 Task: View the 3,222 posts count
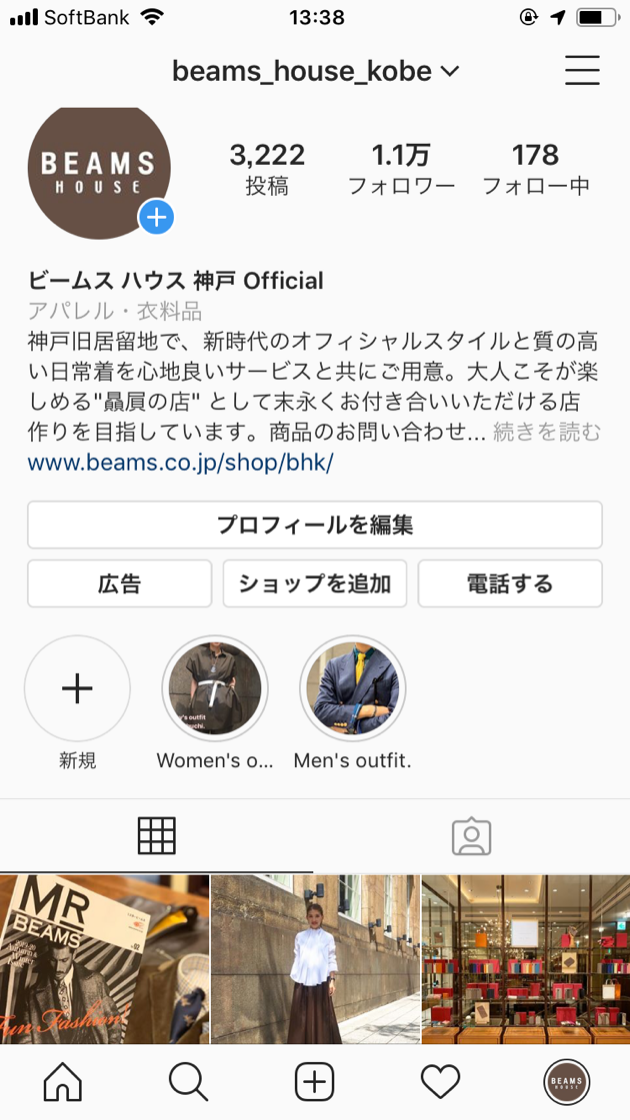tap(267, 168)
